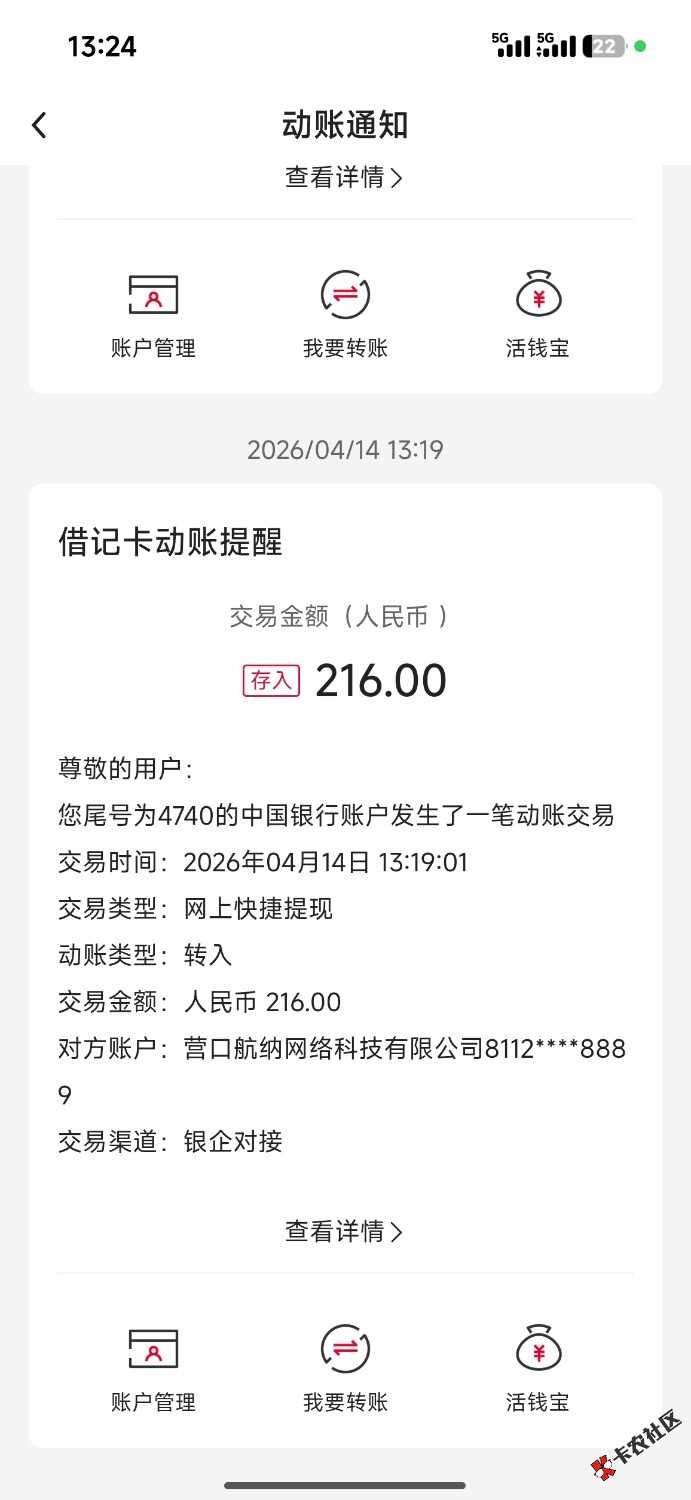
Task: View 查看详情 of the partially visible notice card
Action: pos(344,178)
